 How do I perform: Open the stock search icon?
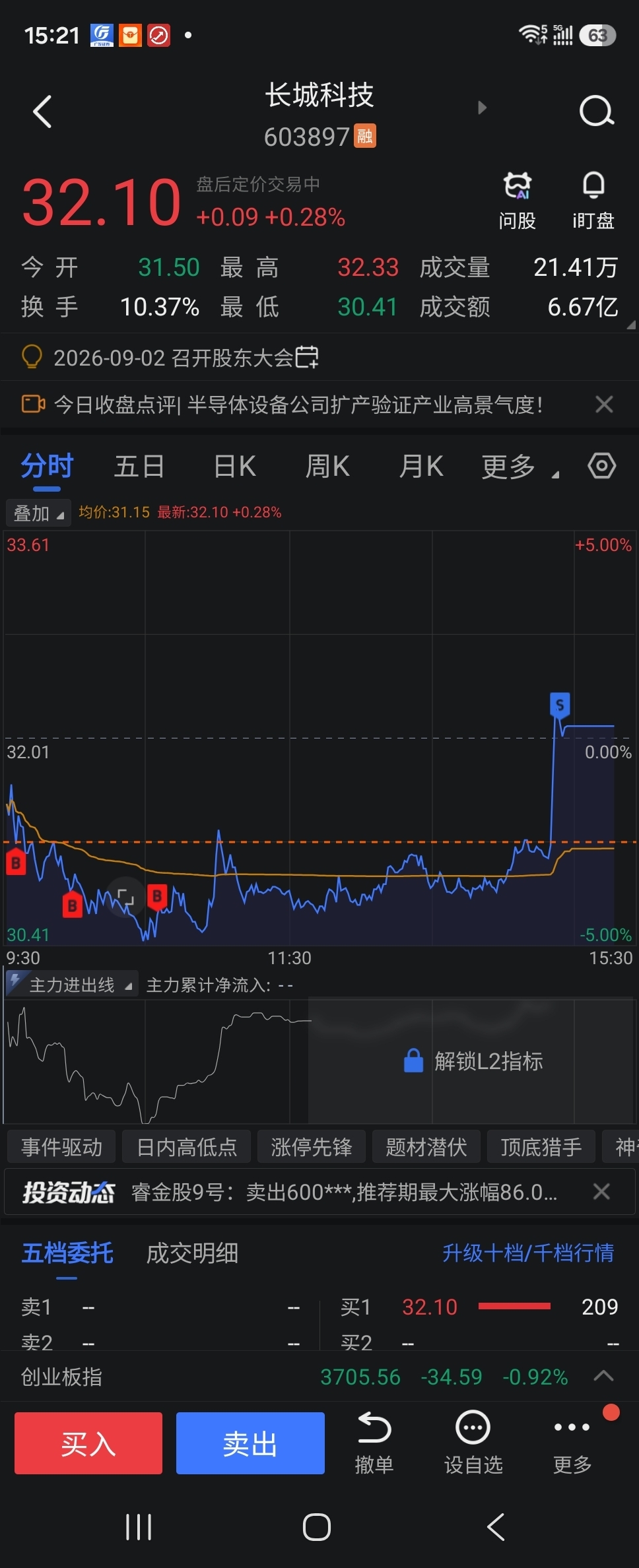coord(597,111)
